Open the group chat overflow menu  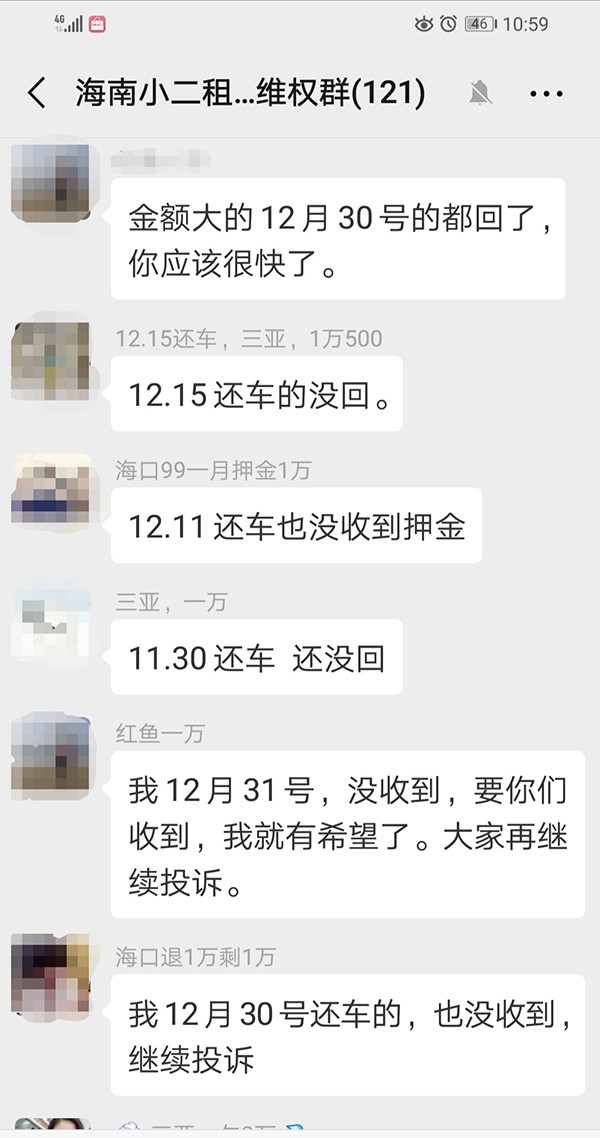[546, 94]
